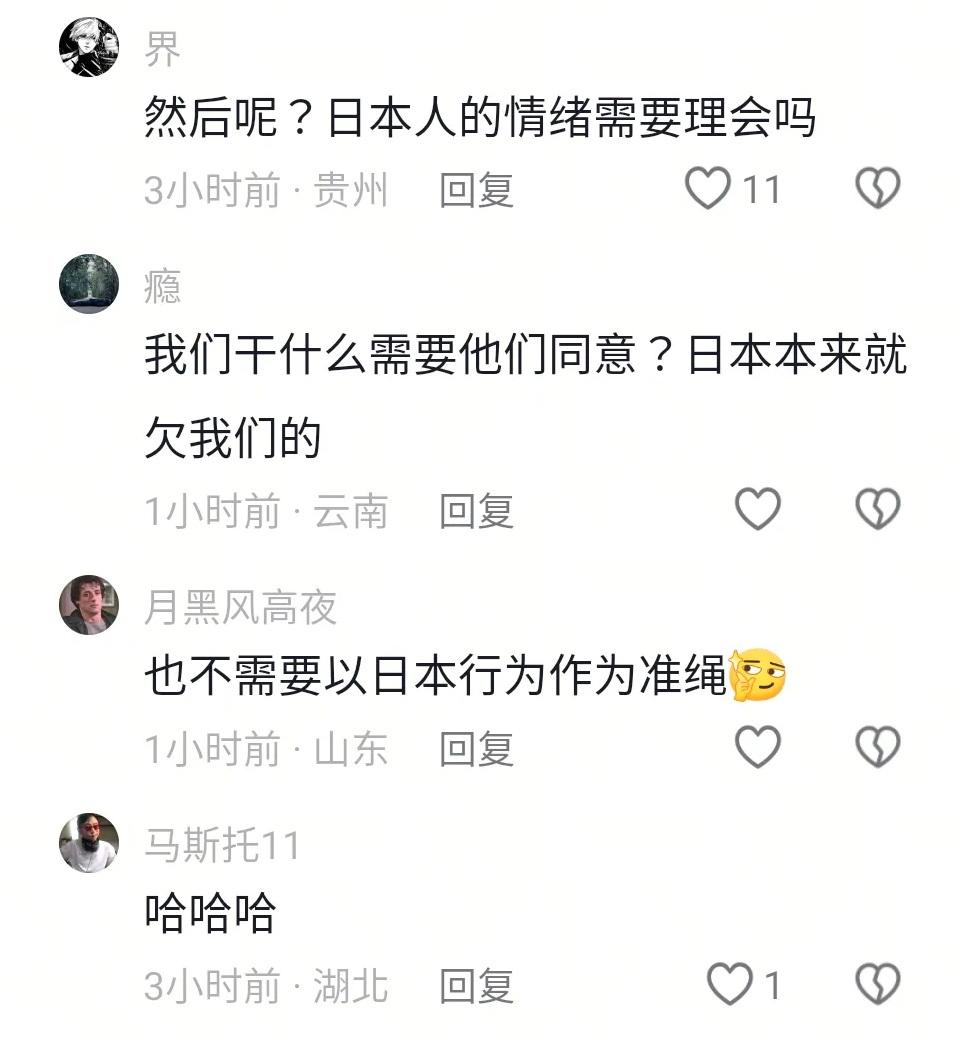
Task: Open 瘾's profile avatar
Action: pos(89,284)
